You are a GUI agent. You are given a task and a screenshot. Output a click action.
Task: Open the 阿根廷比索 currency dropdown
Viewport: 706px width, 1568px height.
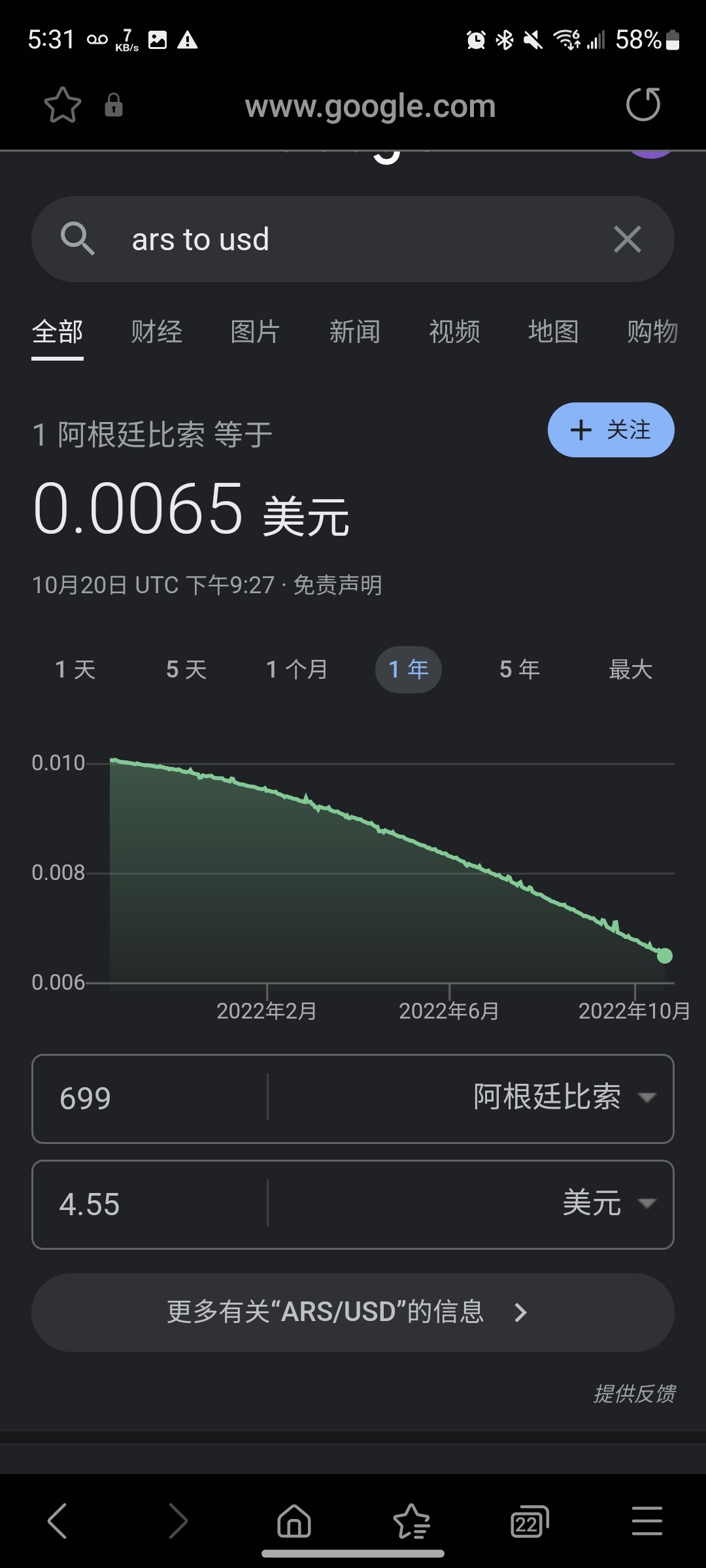point(563,1098)
